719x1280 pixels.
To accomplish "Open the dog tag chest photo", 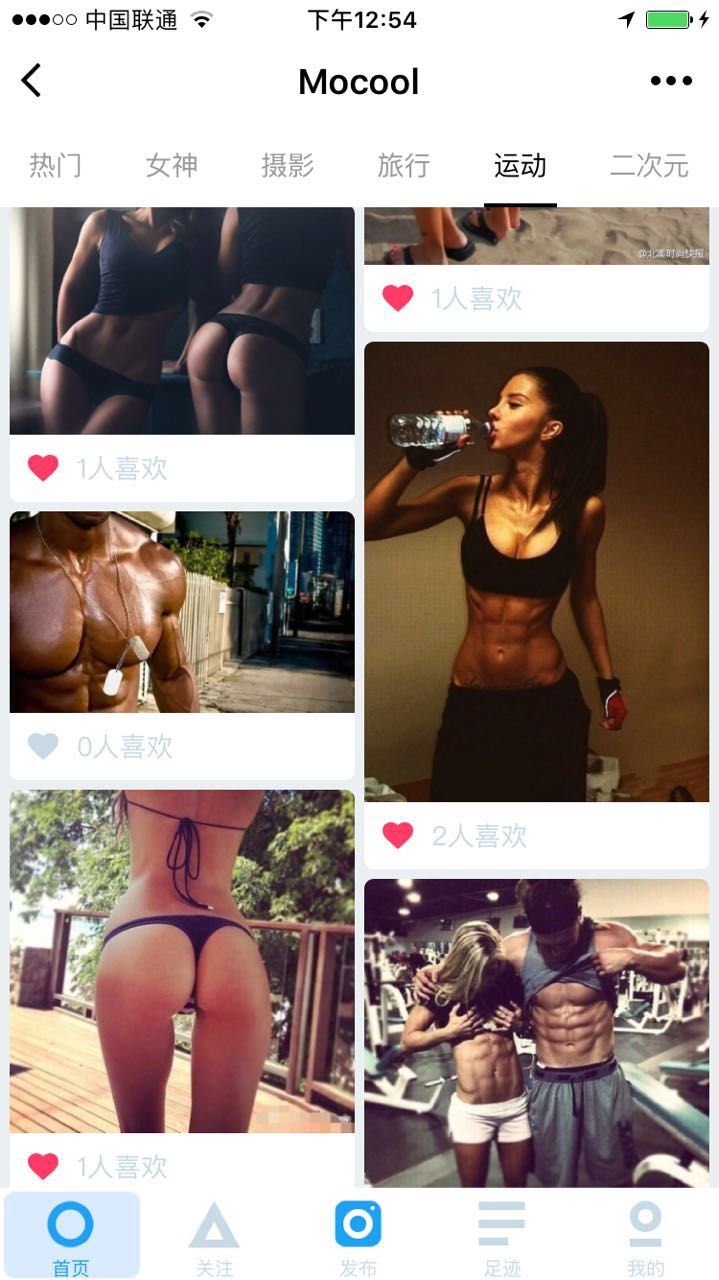I will (182, 612).
